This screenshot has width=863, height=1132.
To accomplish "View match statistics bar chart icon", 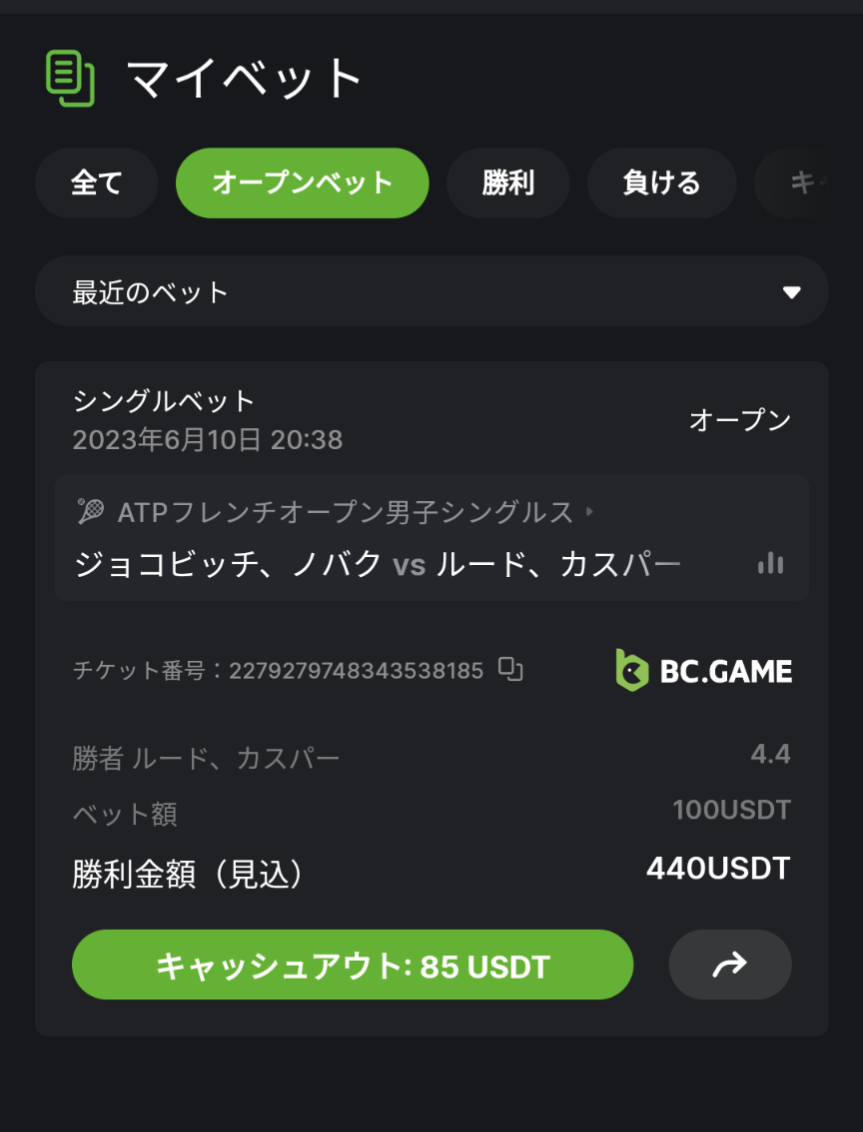I will [770, 564].
